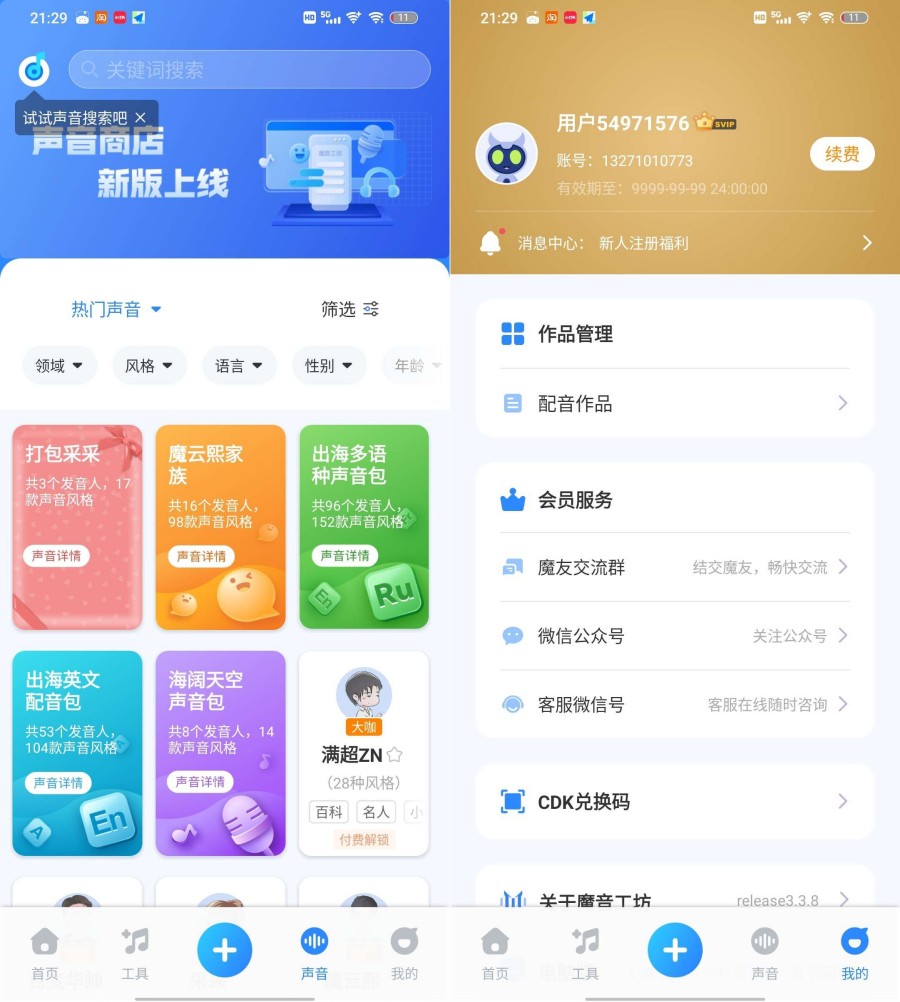Expand the 性别 filter dropdown

[x=329, y=366]
